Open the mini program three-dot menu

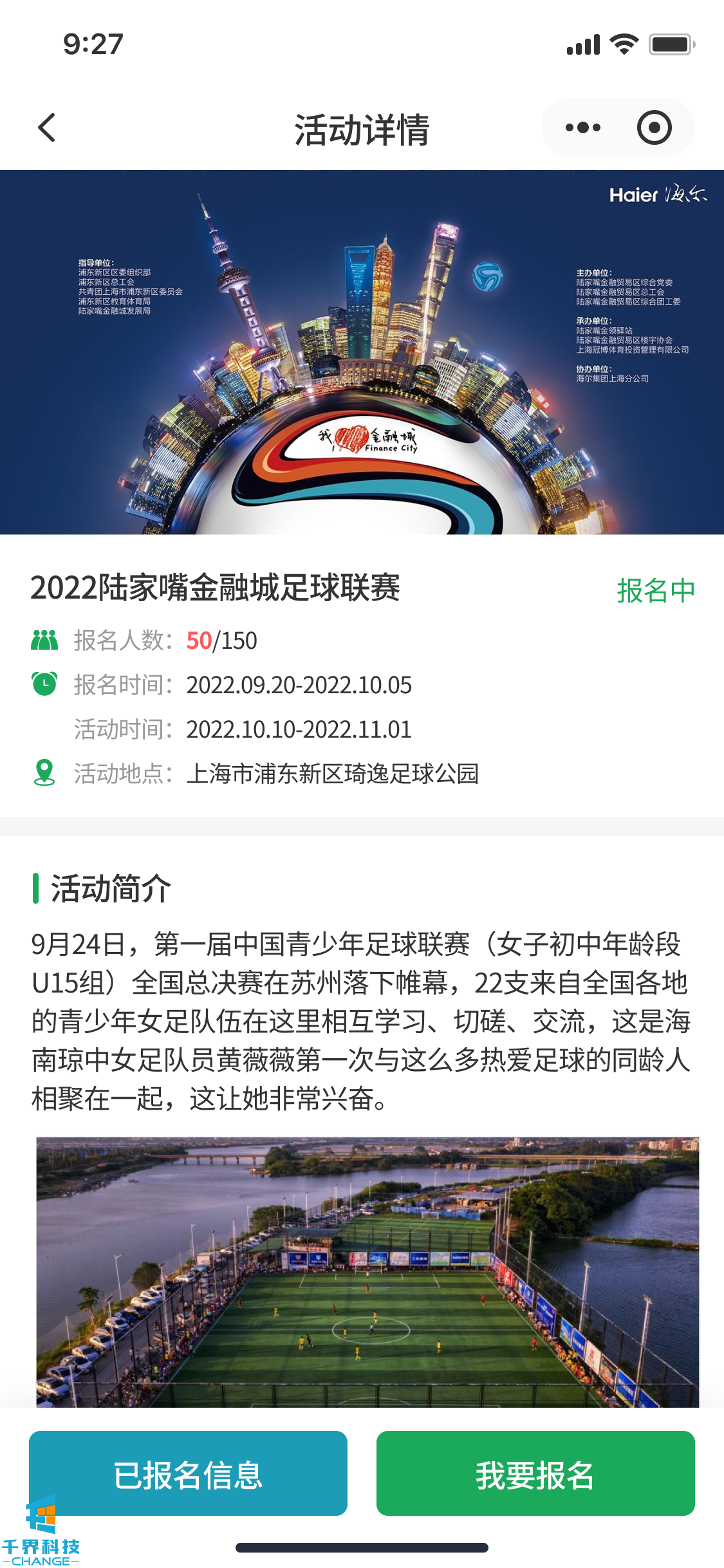(582, 127)
